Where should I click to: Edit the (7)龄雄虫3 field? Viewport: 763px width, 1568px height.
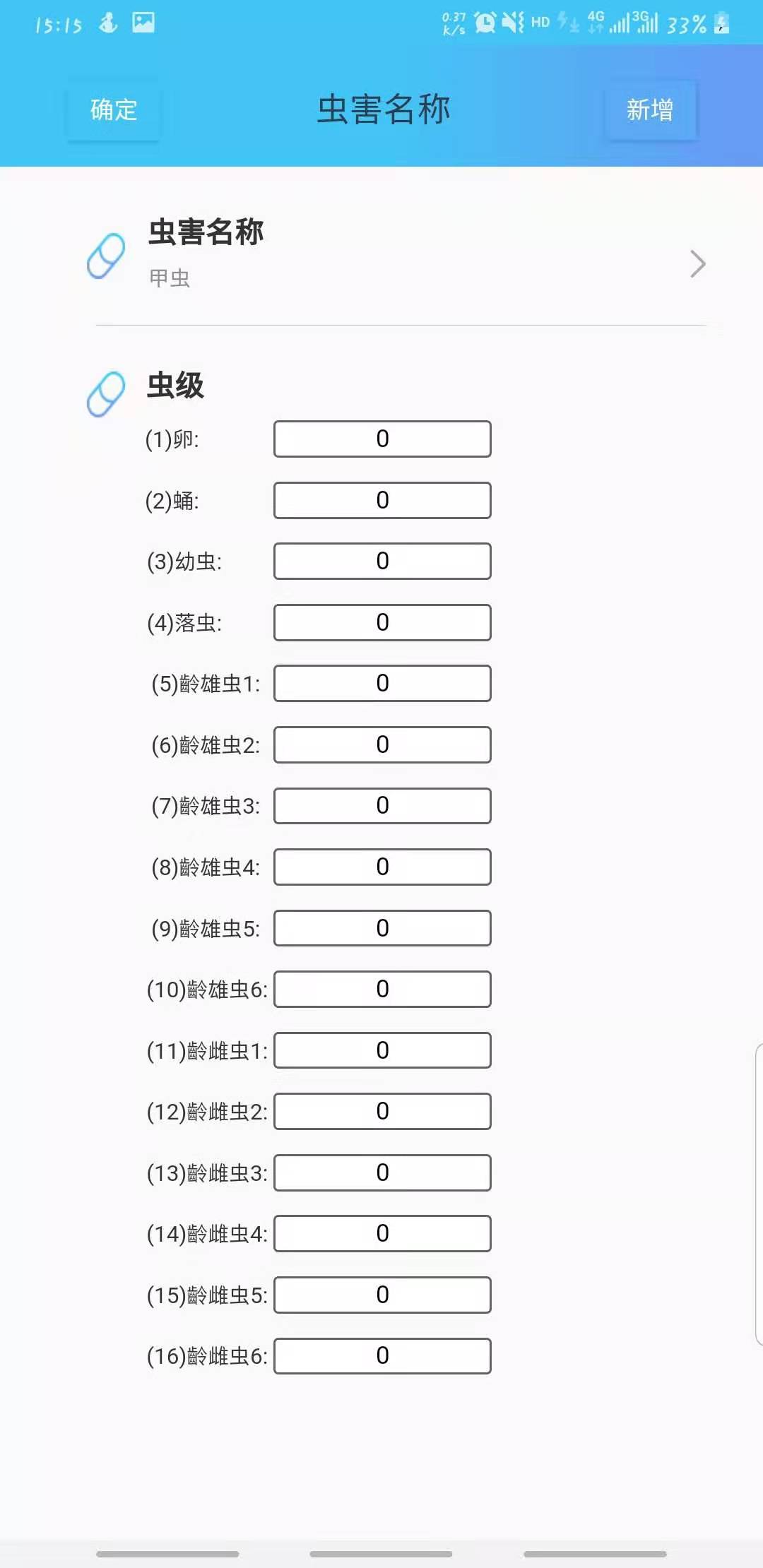[x=382, y=805]
